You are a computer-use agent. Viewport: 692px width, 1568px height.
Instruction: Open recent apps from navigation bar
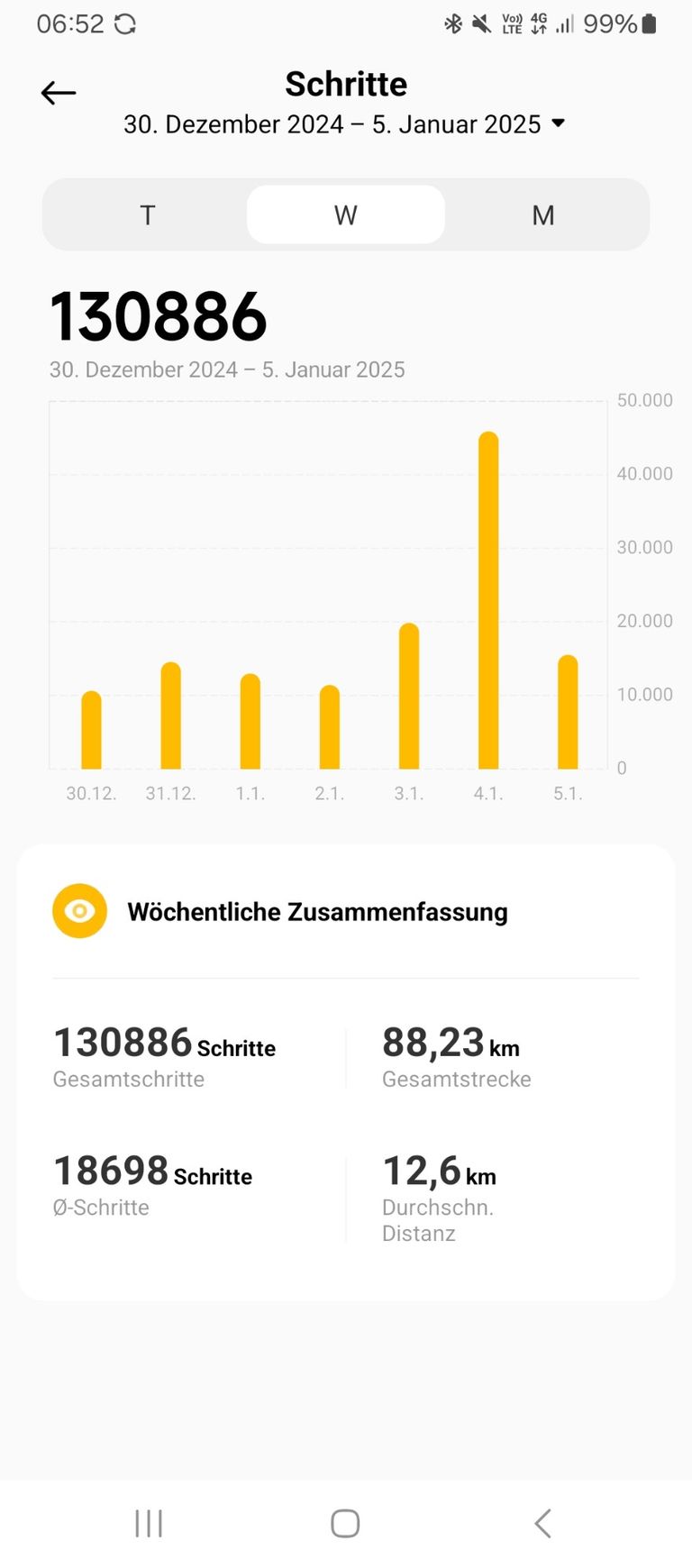pos(149,1523)
